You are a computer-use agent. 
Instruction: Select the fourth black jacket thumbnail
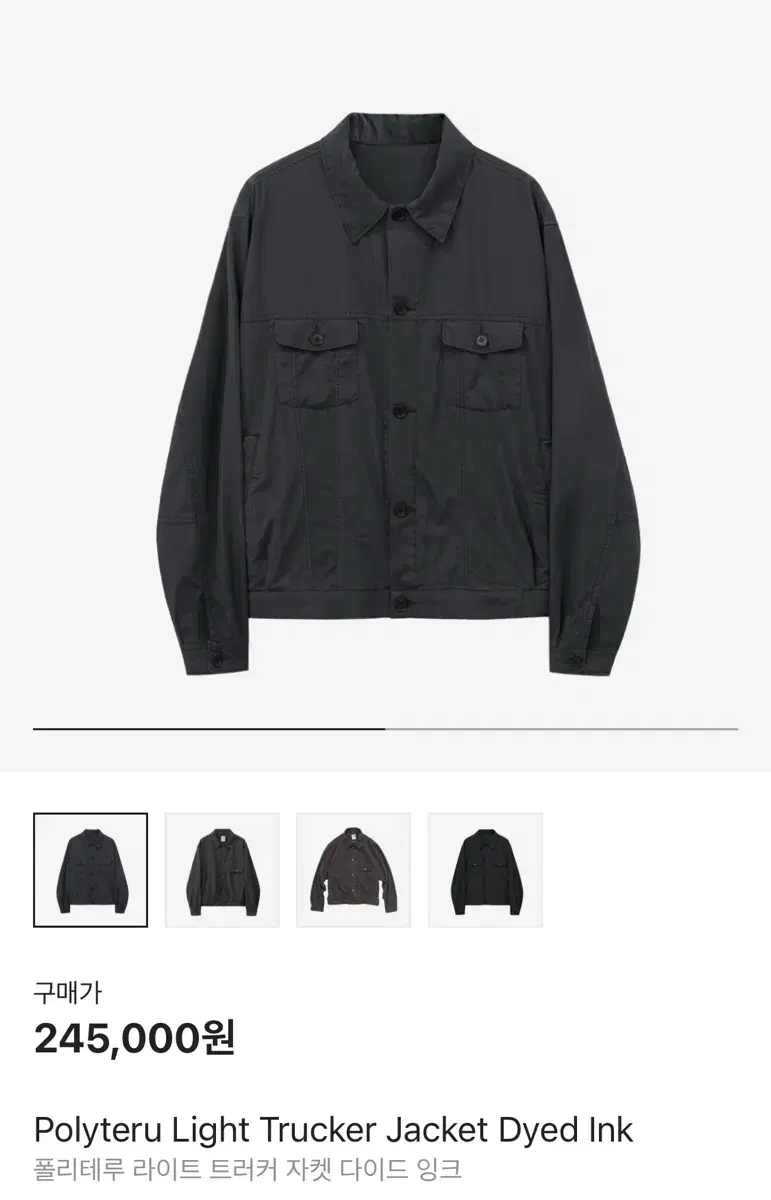[485, 870]
